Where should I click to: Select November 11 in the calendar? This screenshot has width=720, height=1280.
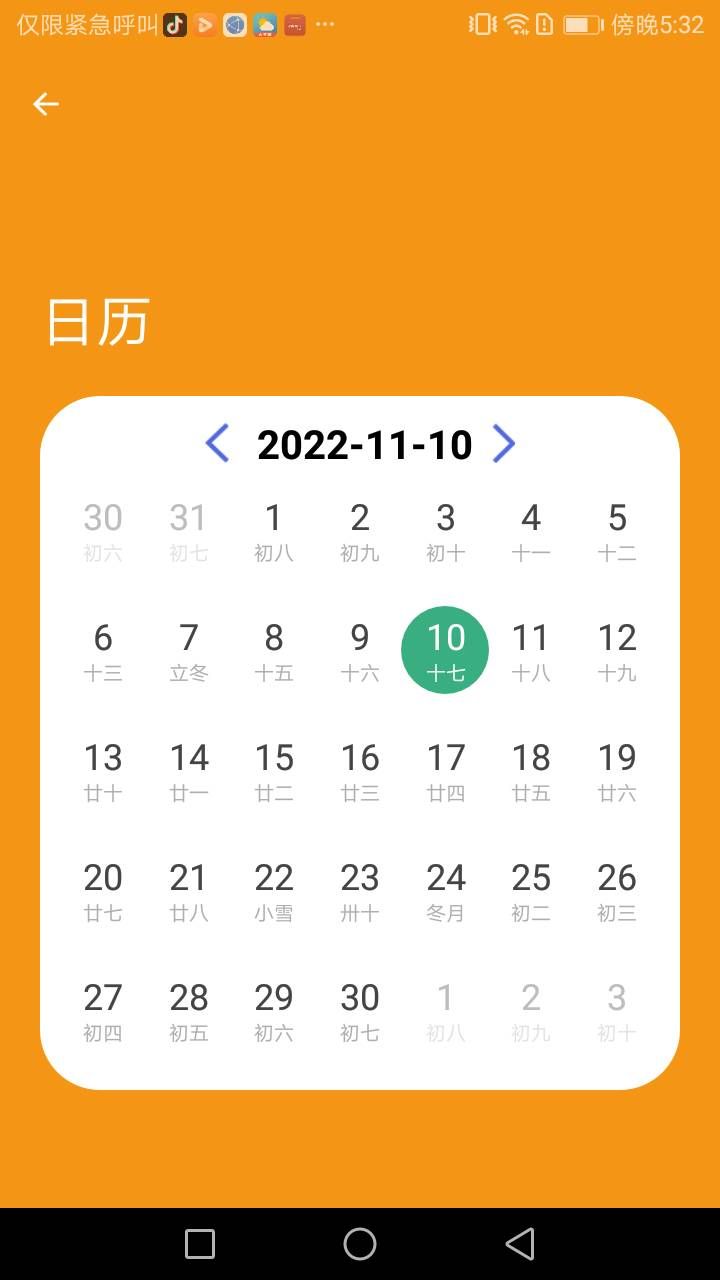point(531,650)
